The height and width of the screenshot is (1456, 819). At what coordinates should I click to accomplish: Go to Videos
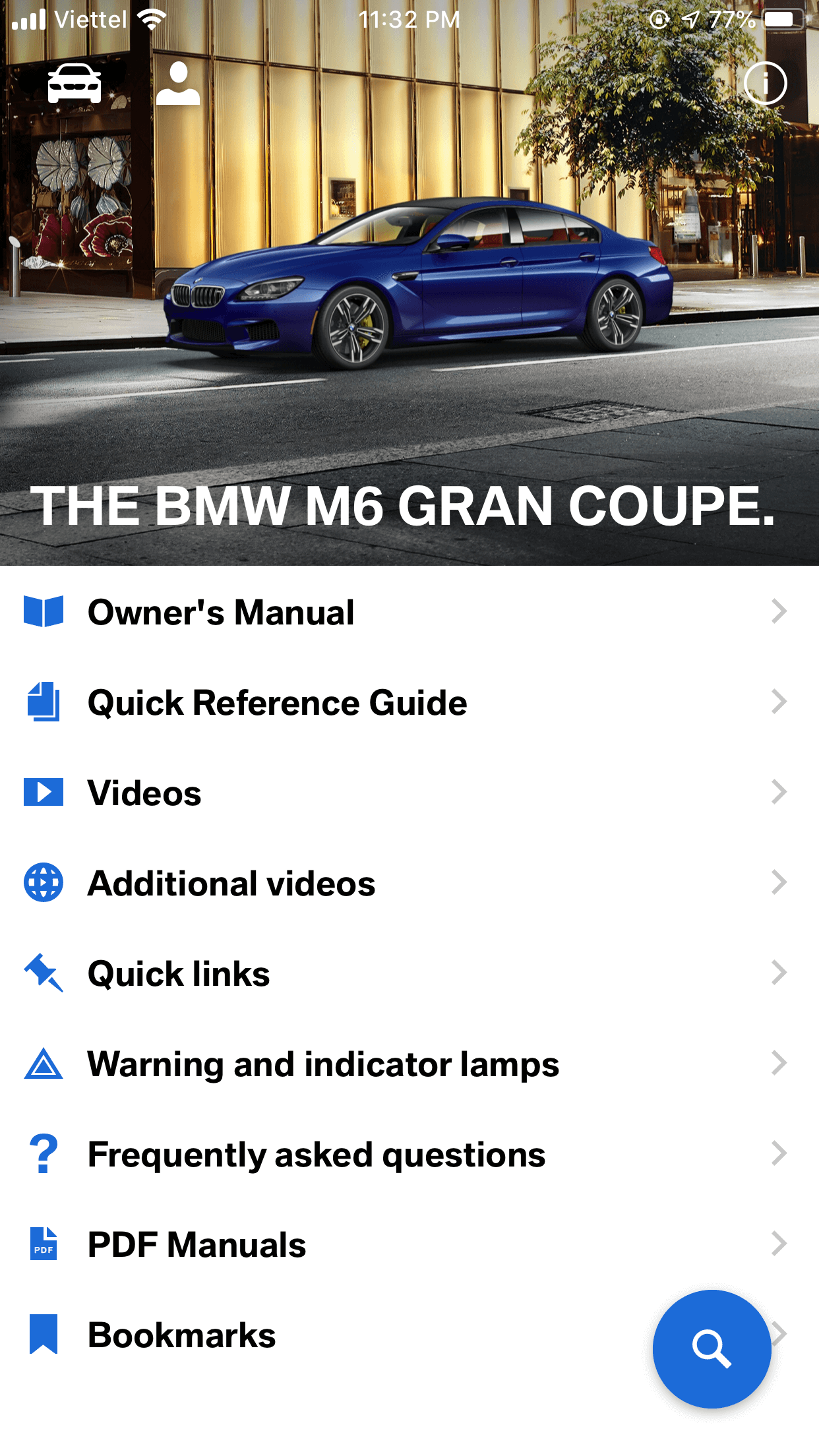409,792
